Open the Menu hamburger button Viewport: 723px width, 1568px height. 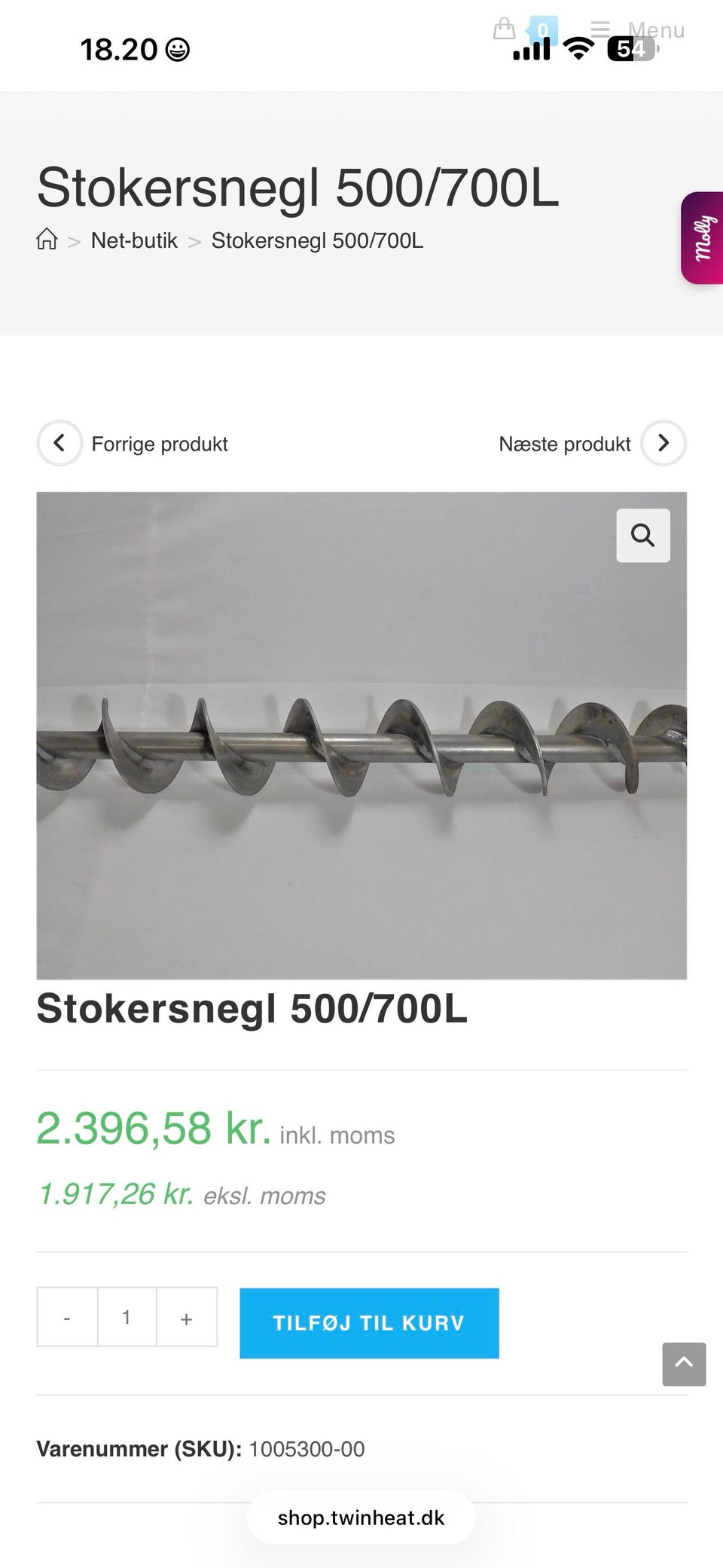[638, 30]
